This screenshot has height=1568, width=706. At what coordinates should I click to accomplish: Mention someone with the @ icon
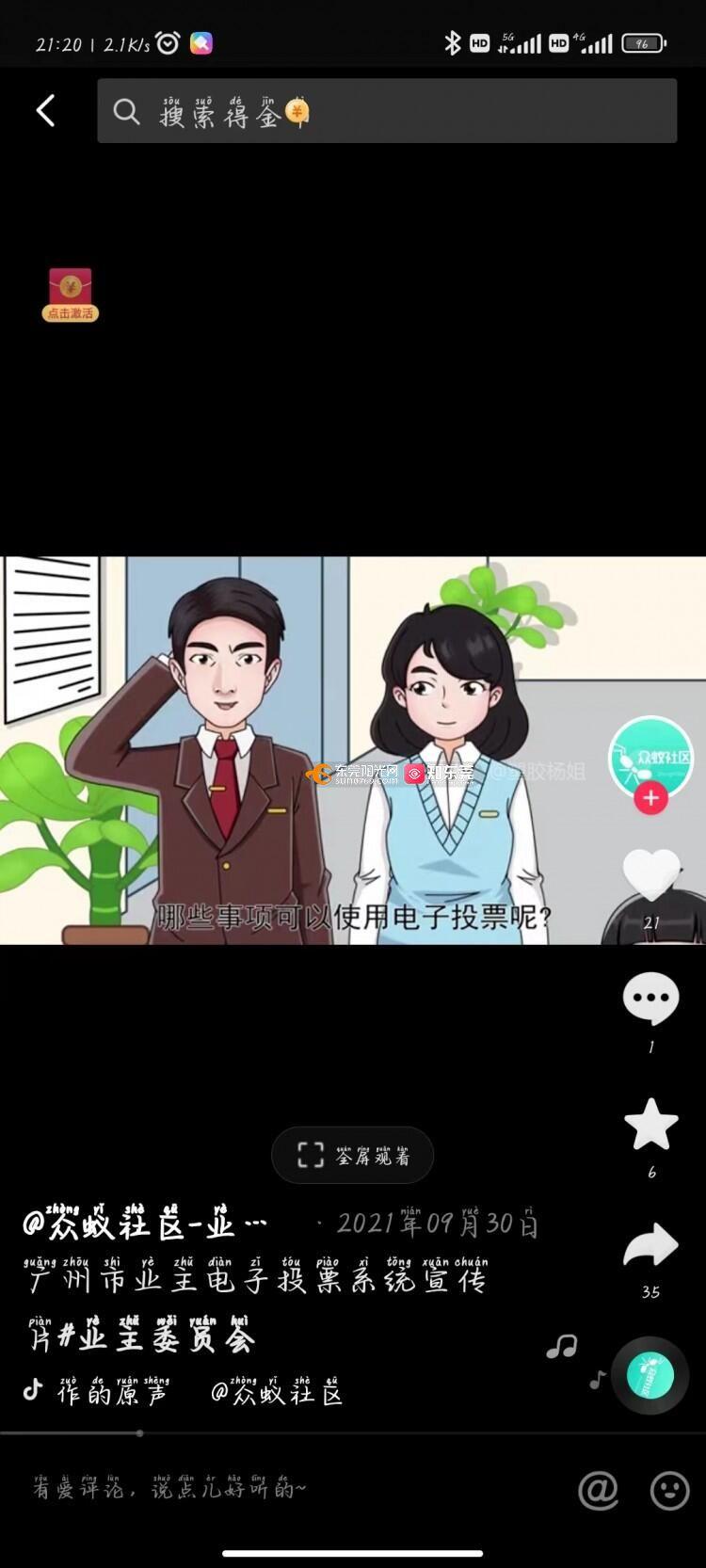[598, 1490]
